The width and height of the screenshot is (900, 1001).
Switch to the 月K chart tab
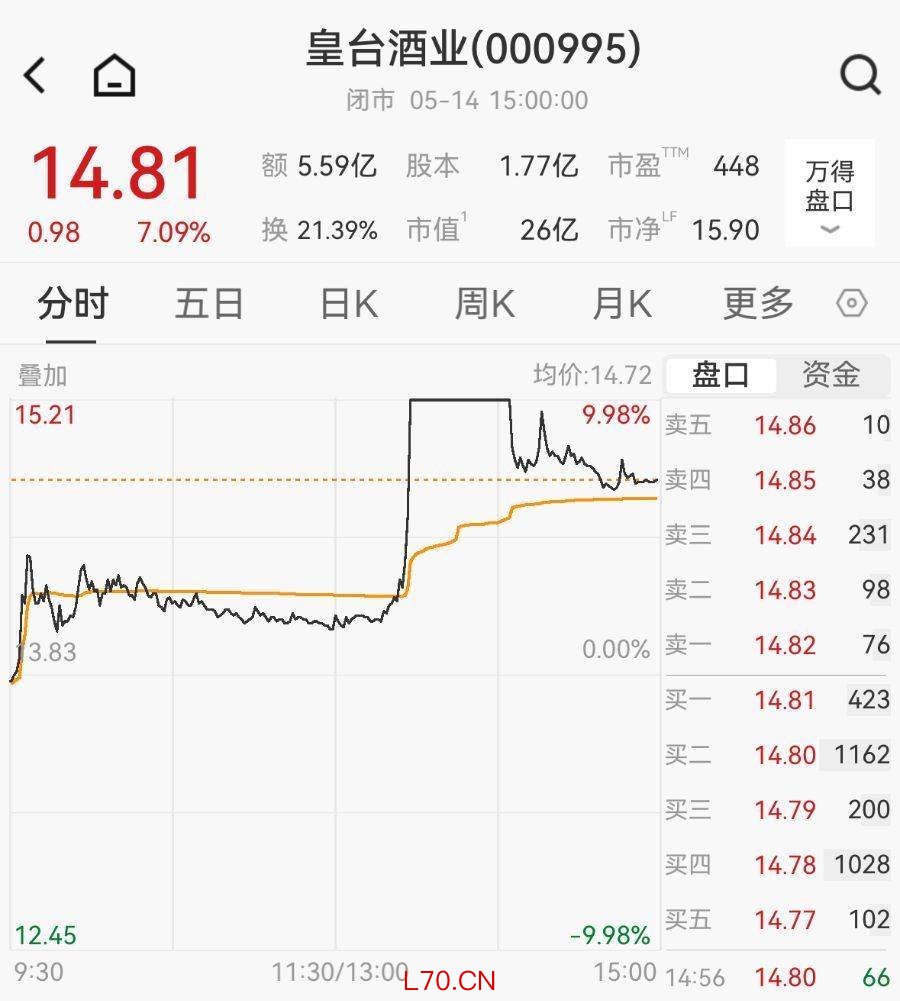coord(622,303)
